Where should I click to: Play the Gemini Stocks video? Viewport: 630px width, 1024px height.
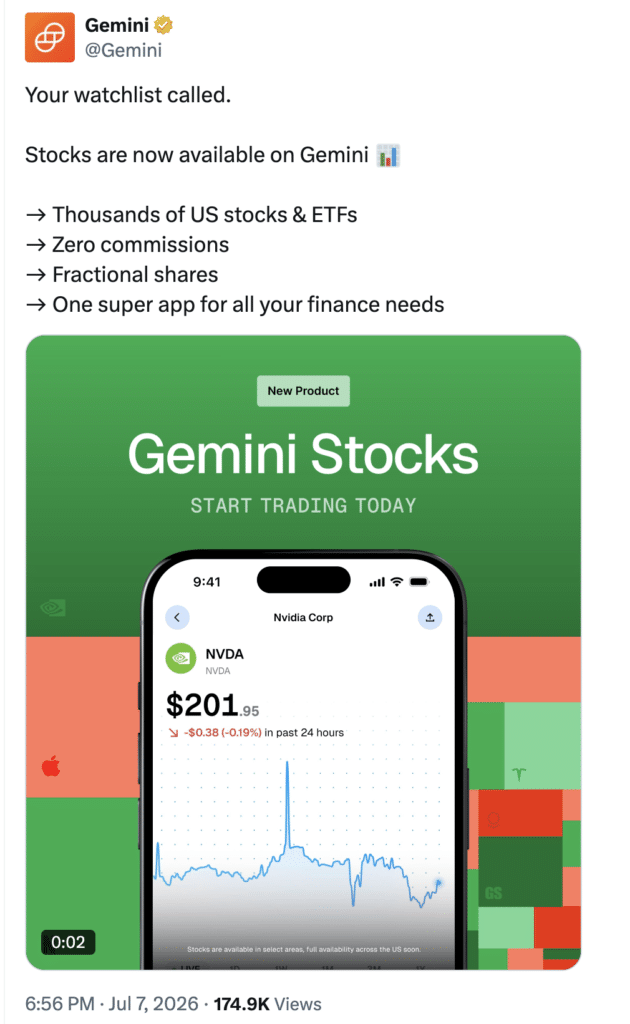click(303, 652)
